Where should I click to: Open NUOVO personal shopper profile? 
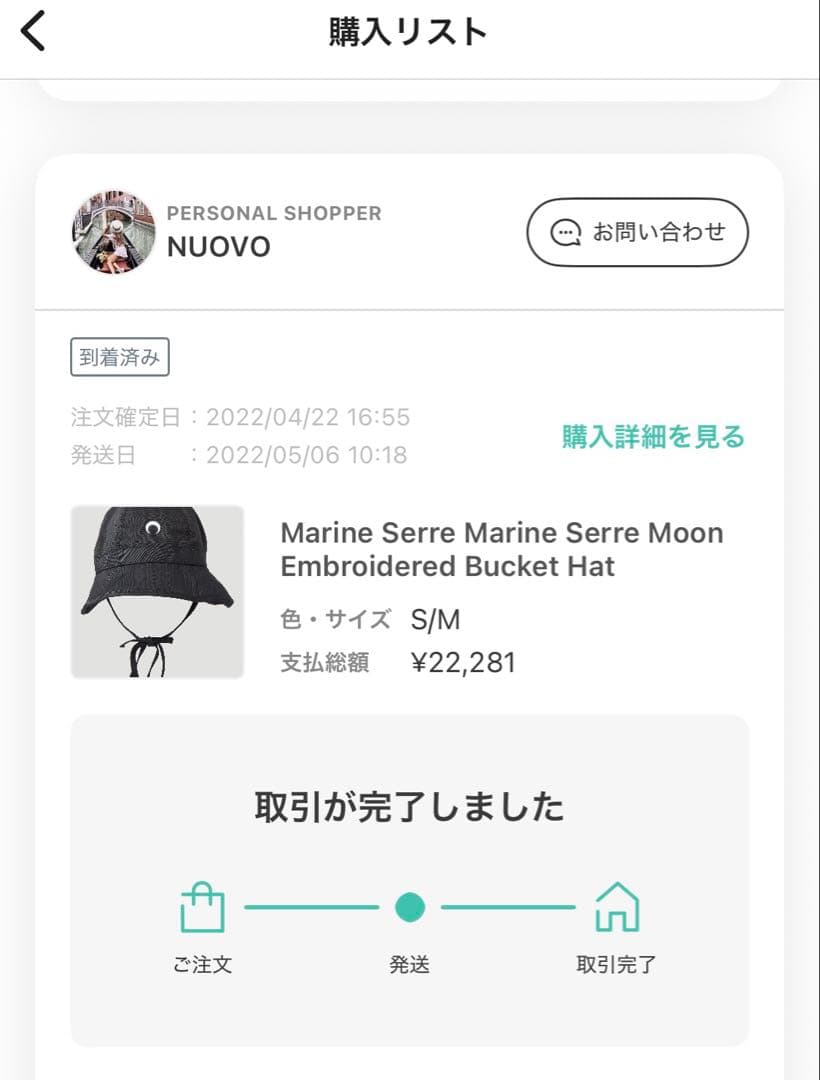[114, 232]
